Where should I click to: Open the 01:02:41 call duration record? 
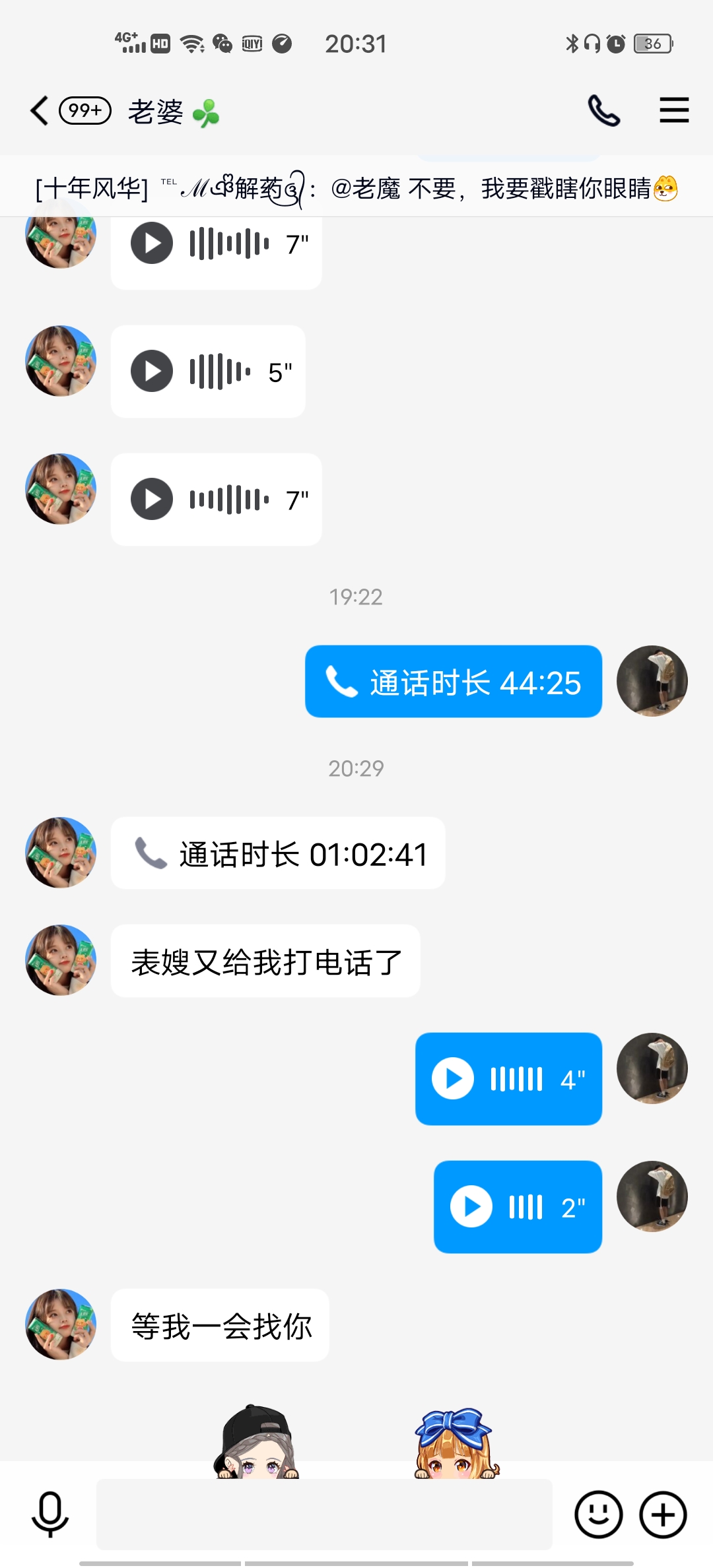coord(277,853)
